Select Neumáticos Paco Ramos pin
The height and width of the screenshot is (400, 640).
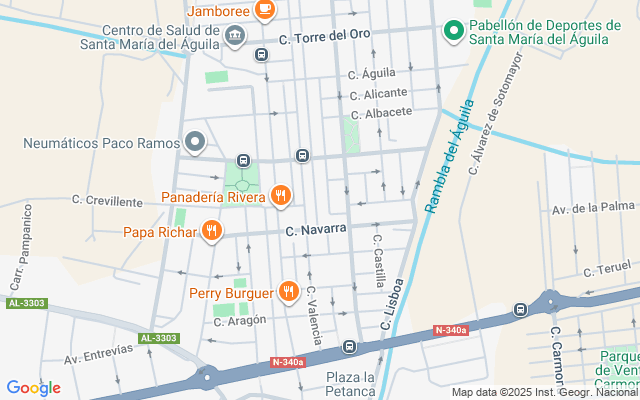196,142
